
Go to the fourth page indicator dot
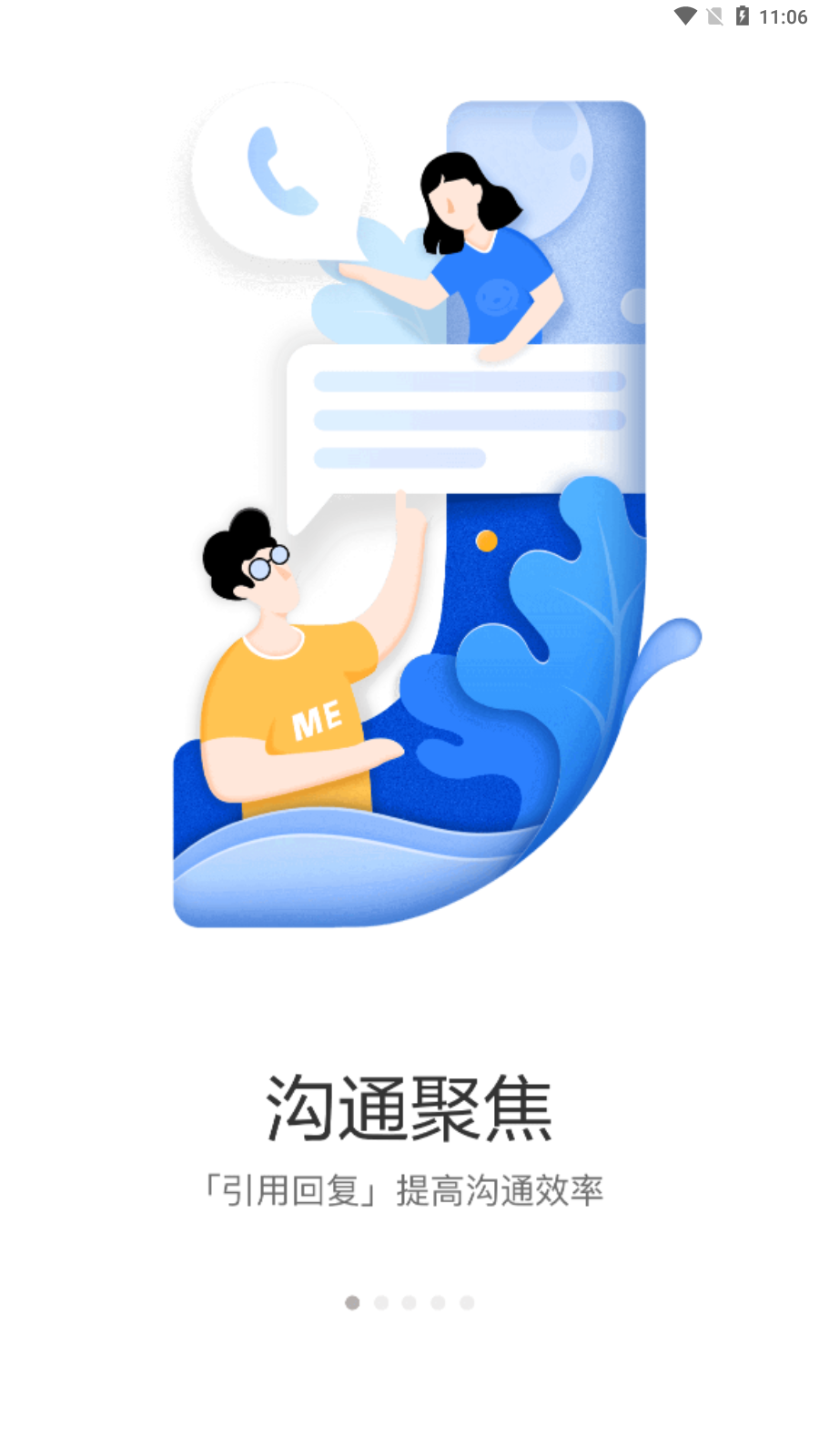pyautogui.click(x=438, y=1303)
